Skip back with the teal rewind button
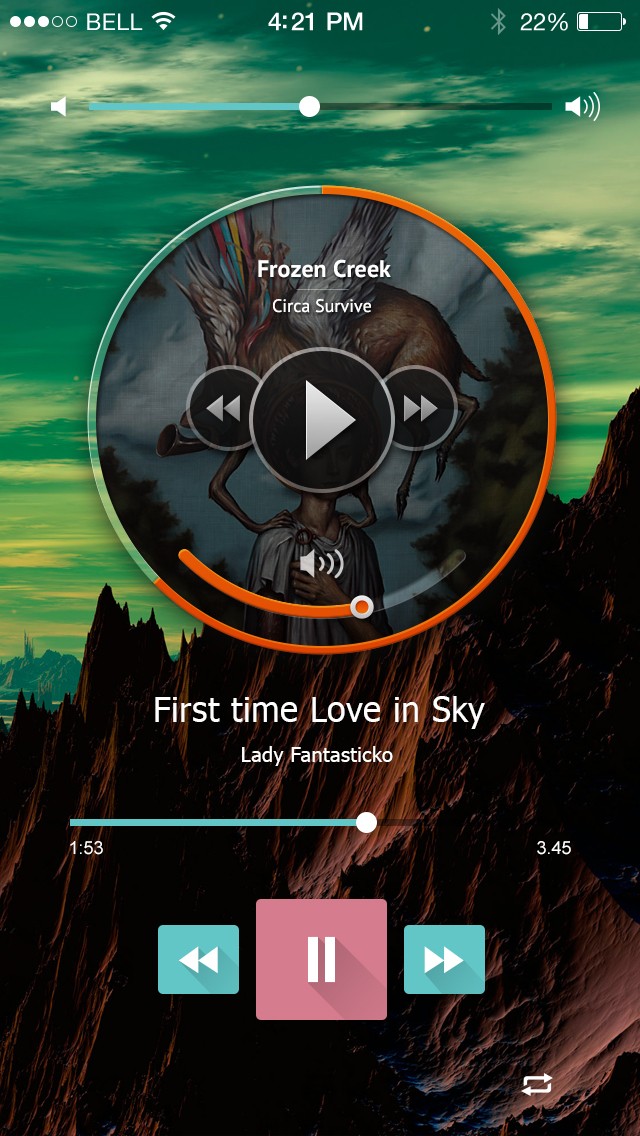Screen dimensions: 640x1136 198,959
